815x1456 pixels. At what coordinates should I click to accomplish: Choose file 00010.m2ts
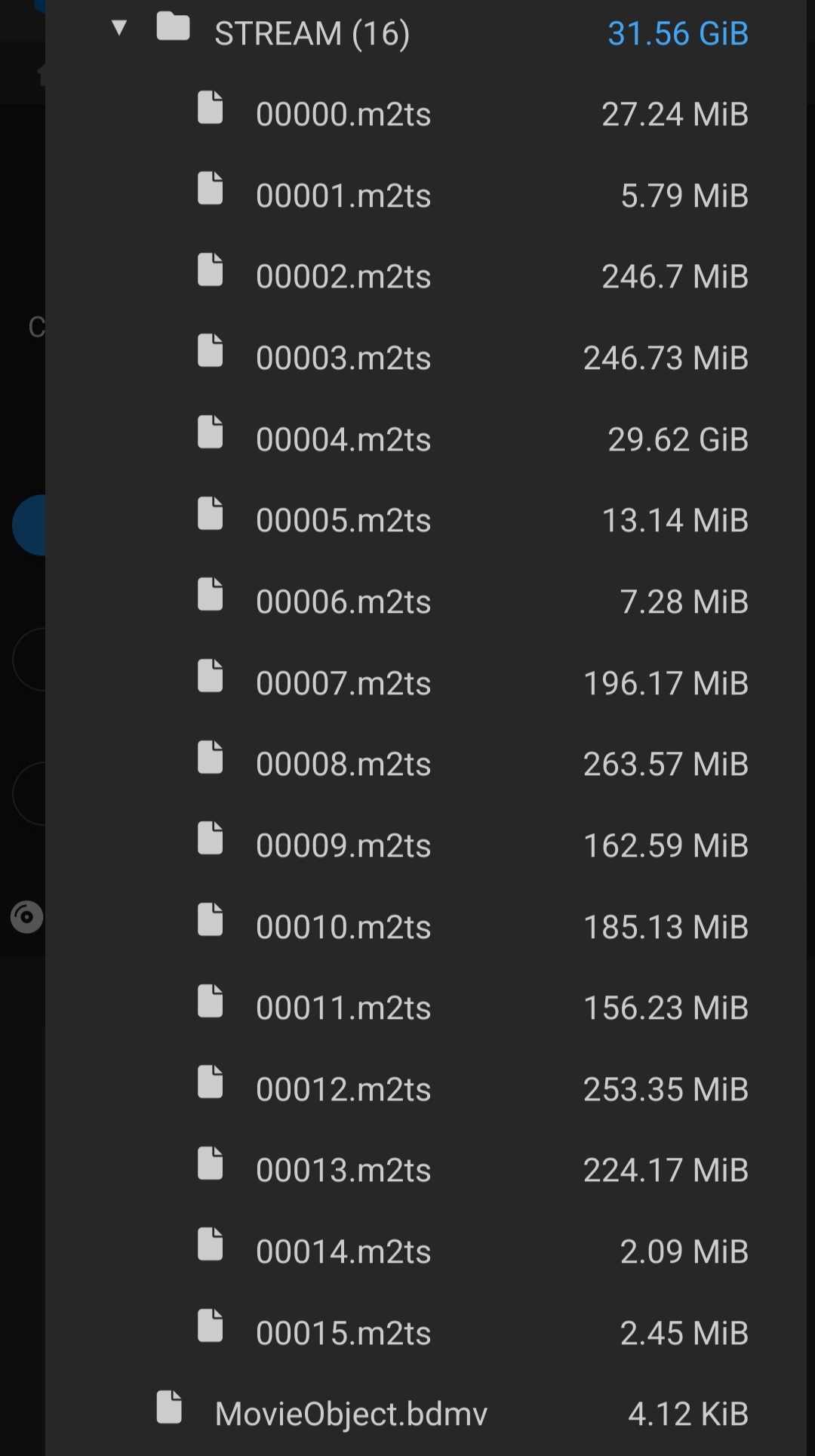click(426, 927)
